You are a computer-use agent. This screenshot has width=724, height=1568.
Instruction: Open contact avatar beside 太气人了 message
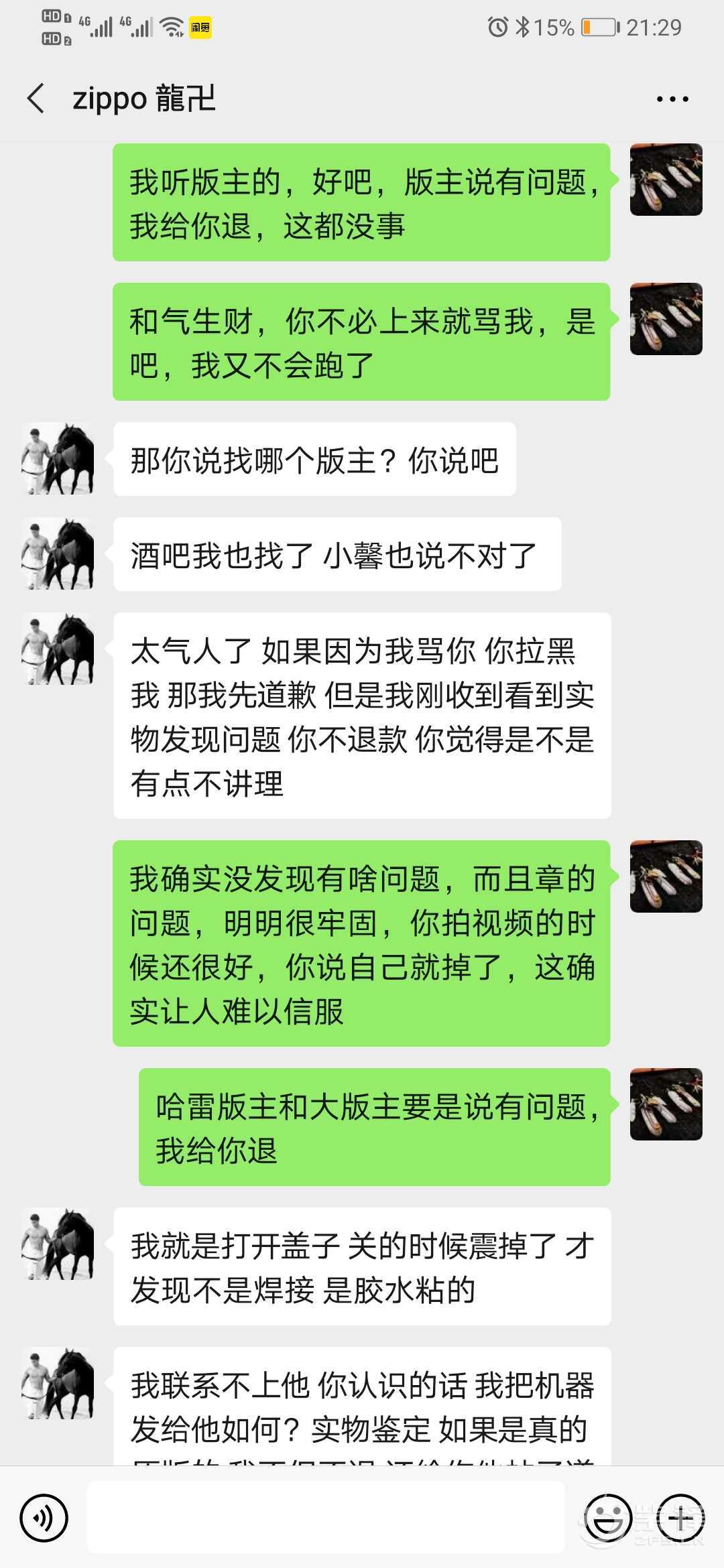tap(58, 649)
